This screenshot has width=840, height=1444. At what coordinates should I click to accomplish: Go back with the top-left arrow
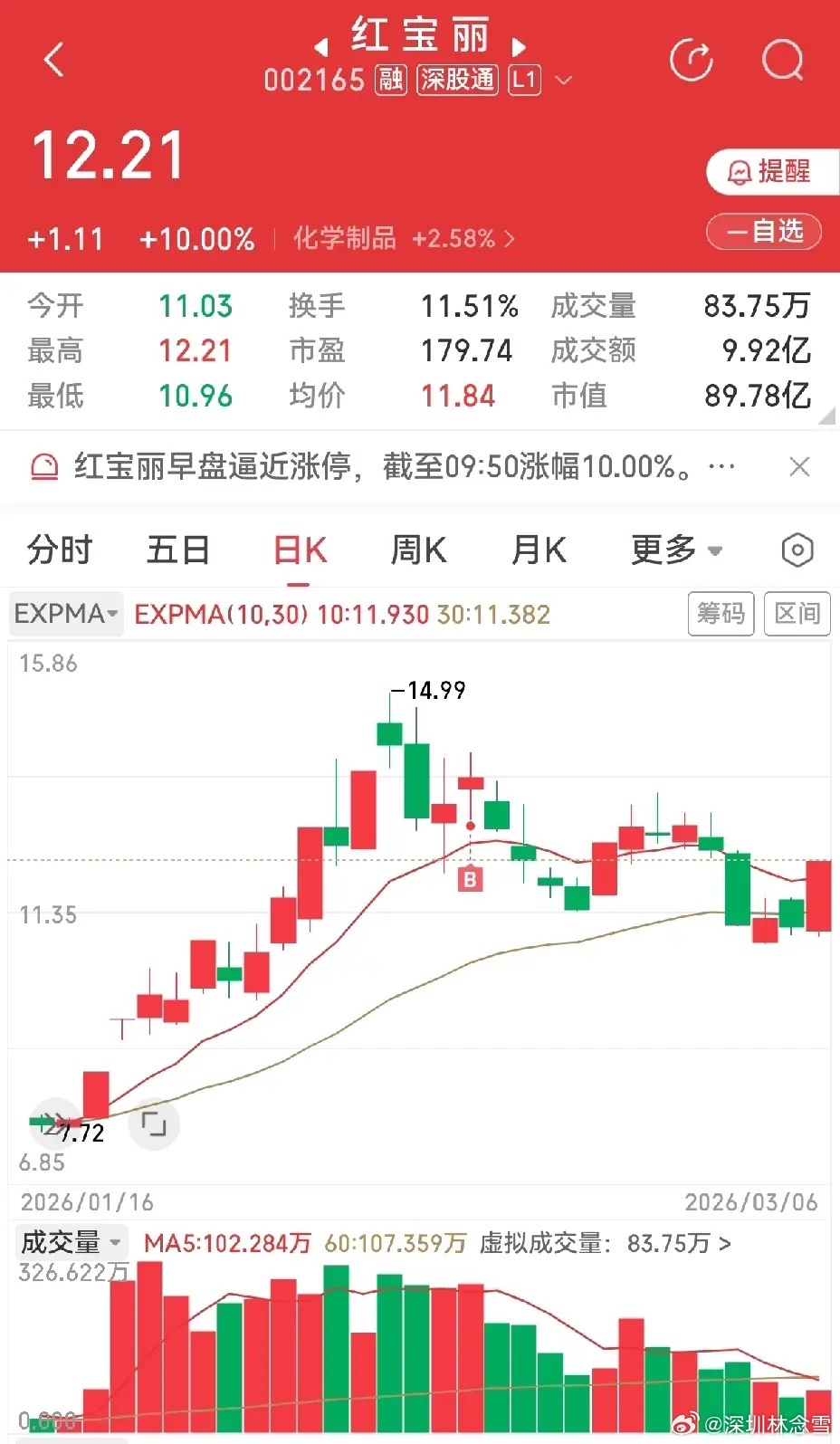54,61
